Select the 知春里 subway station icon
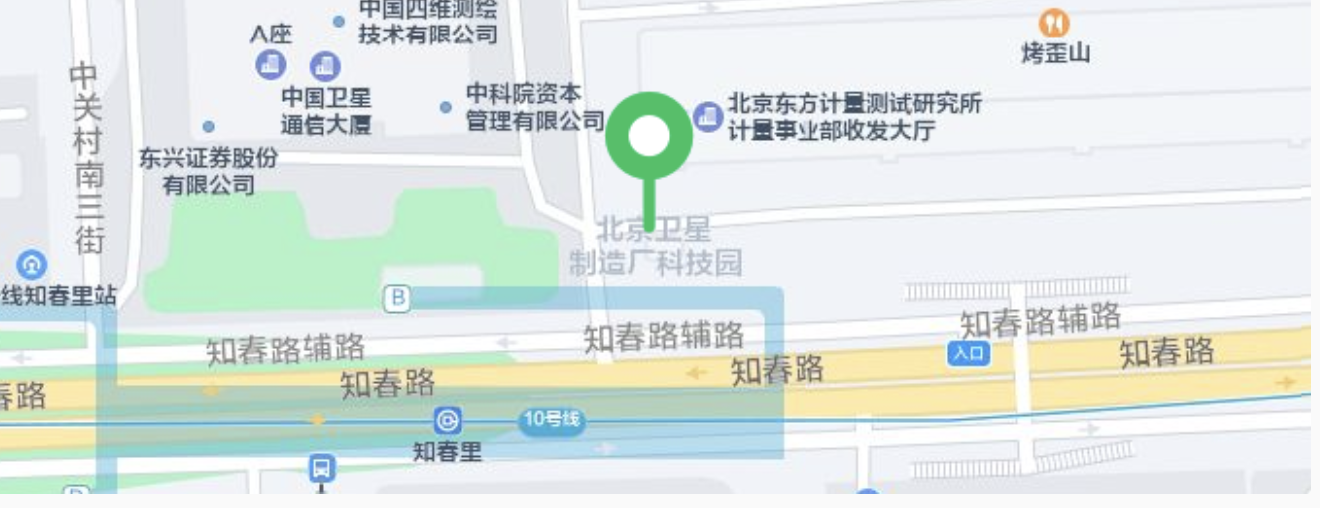Screen dimensions: 1320x508 point(447,420)
